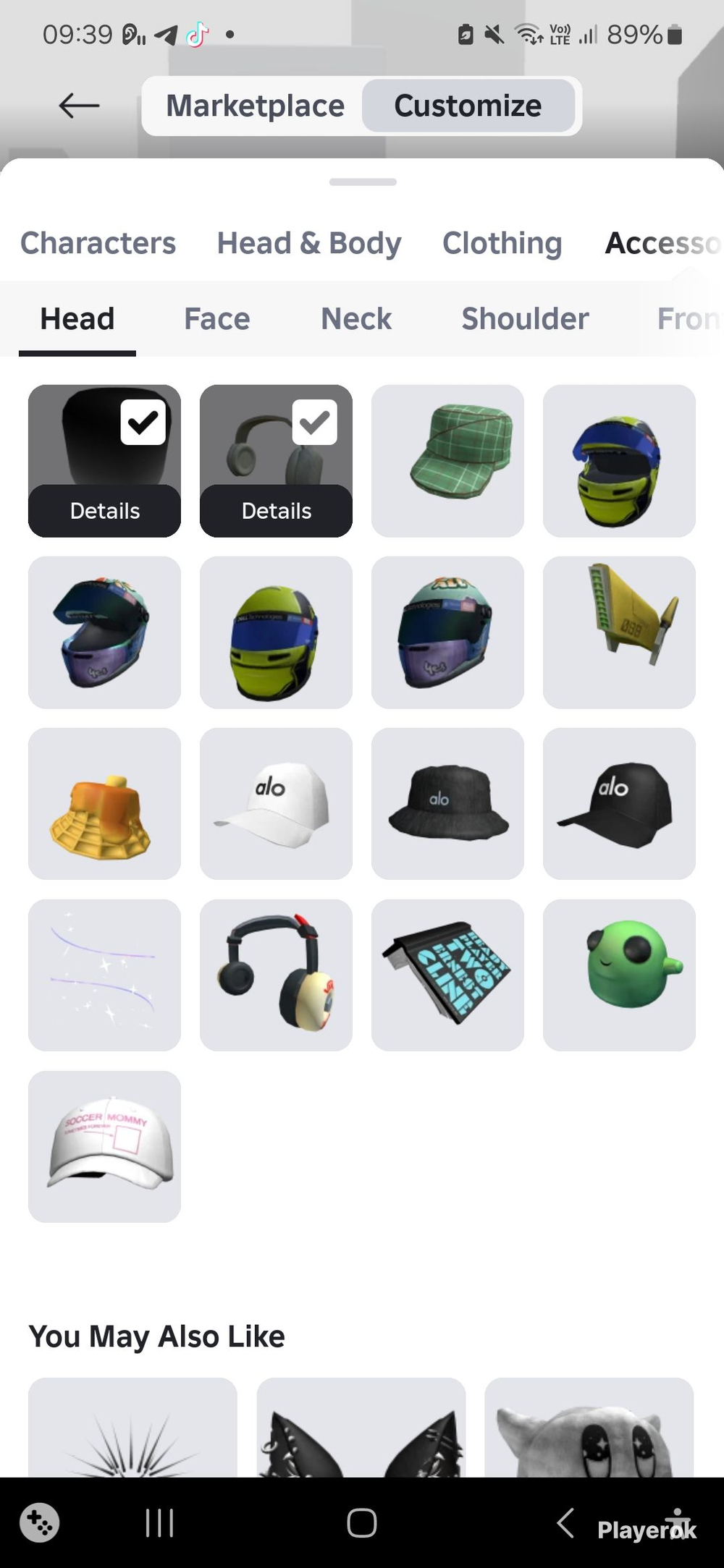Switch to the Marketplace tab
This screenshot has height=1568, width=724.
[x=255, y=106]
